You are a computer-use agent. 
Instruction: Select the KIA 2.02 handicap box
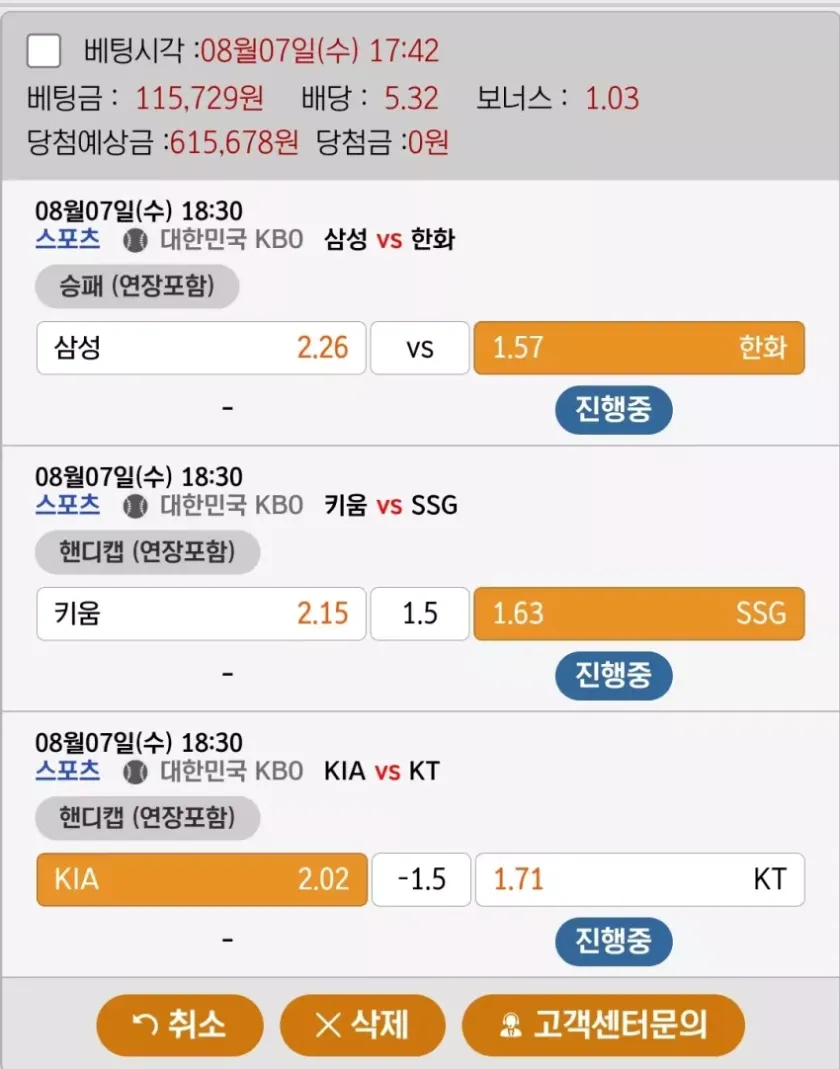click(201, 880)
